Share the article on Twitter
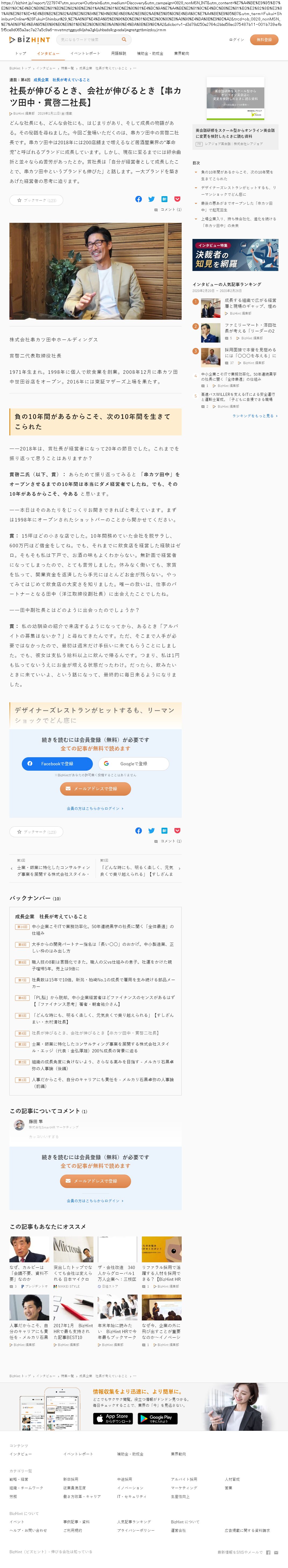Image resolution: width=288 pixels, height=1568 pixels. 151,199
